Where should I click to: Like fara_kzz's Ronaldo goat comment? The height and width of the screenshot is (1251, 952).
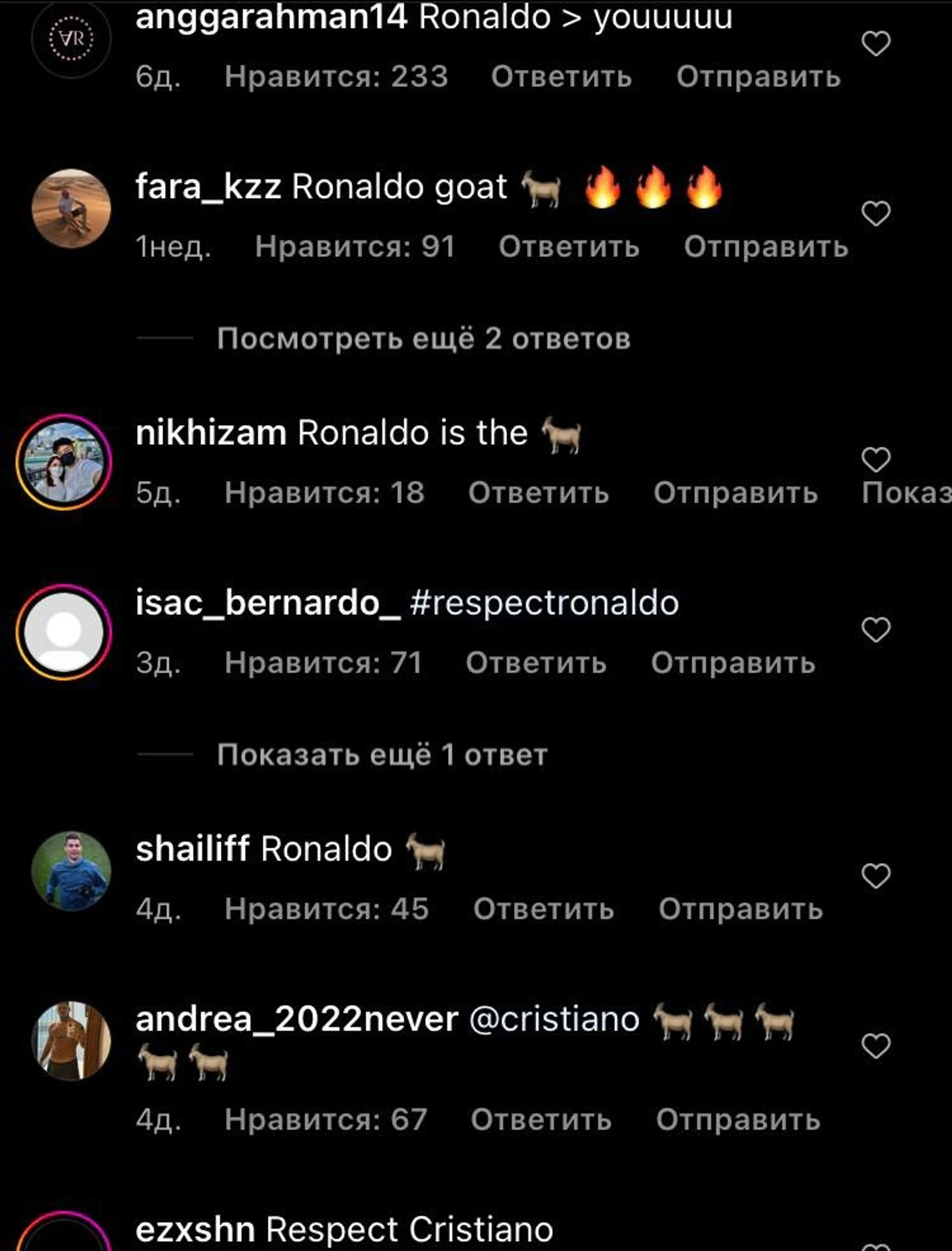[875, 214]
